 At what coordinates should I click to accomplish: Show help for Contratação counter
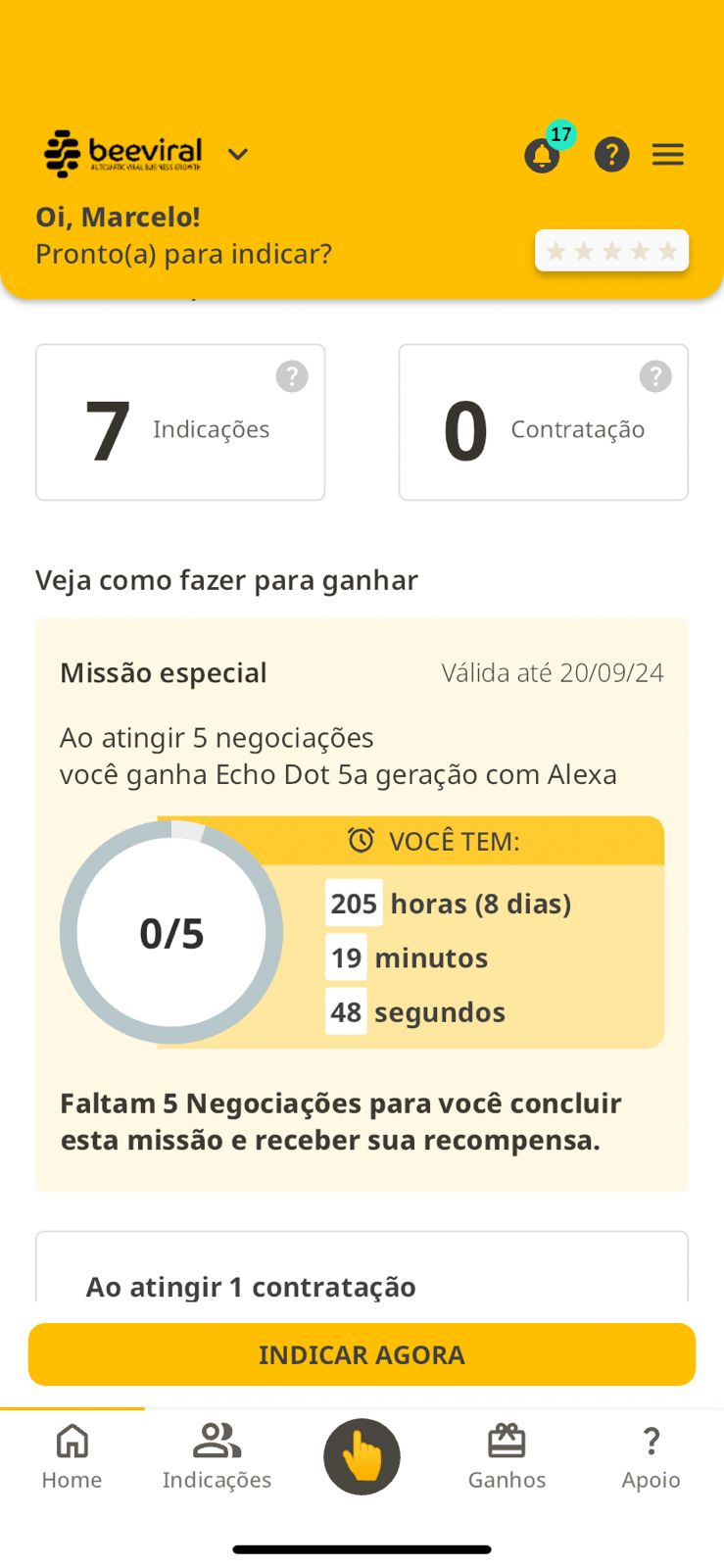click(x=655, y=376)
